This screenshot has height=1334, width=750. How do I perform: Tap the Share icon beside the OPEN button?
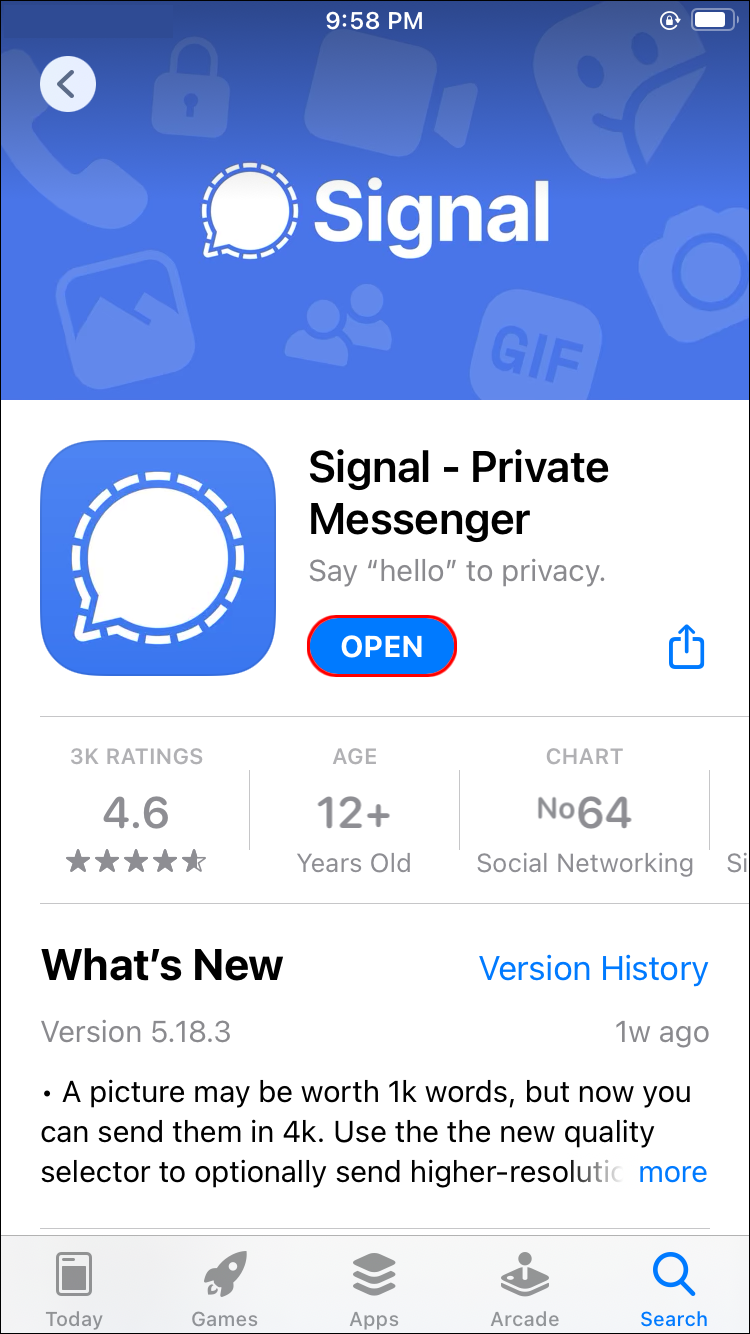point(686,646)
